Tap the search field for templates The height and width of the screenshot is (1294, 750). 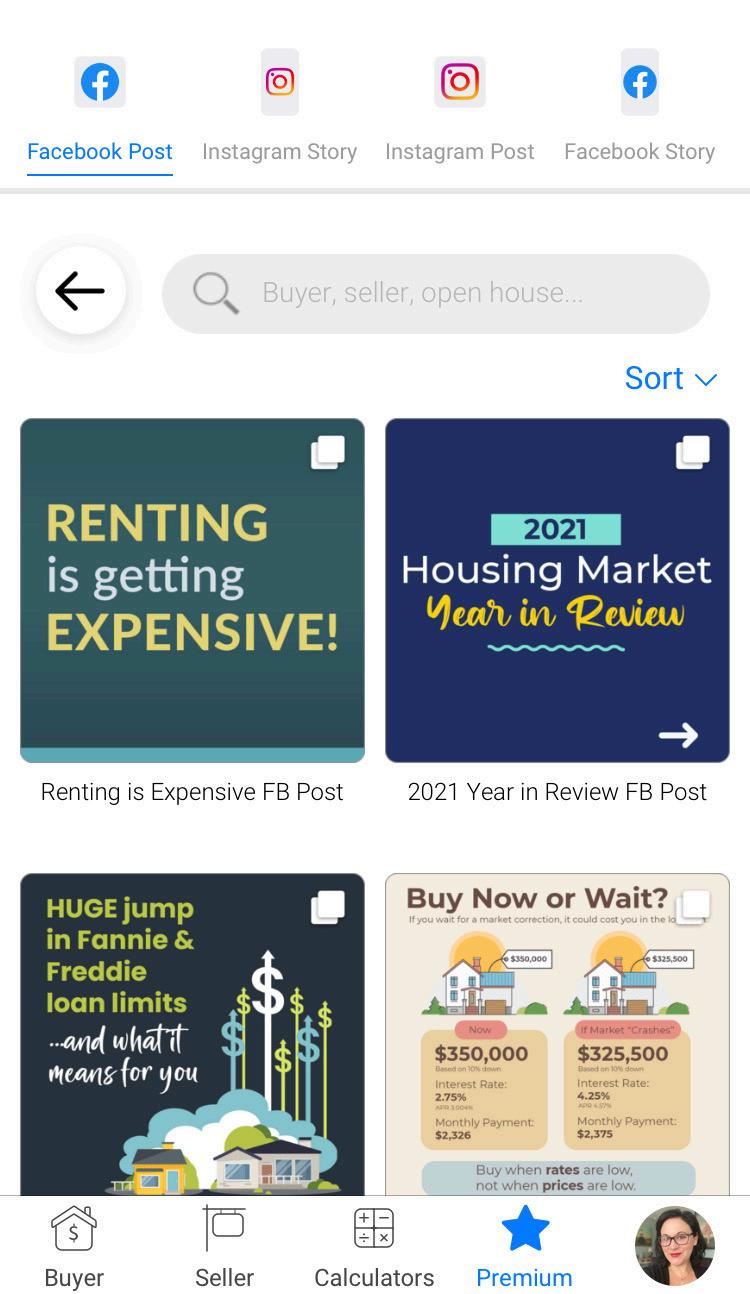[x=436, y=293]
